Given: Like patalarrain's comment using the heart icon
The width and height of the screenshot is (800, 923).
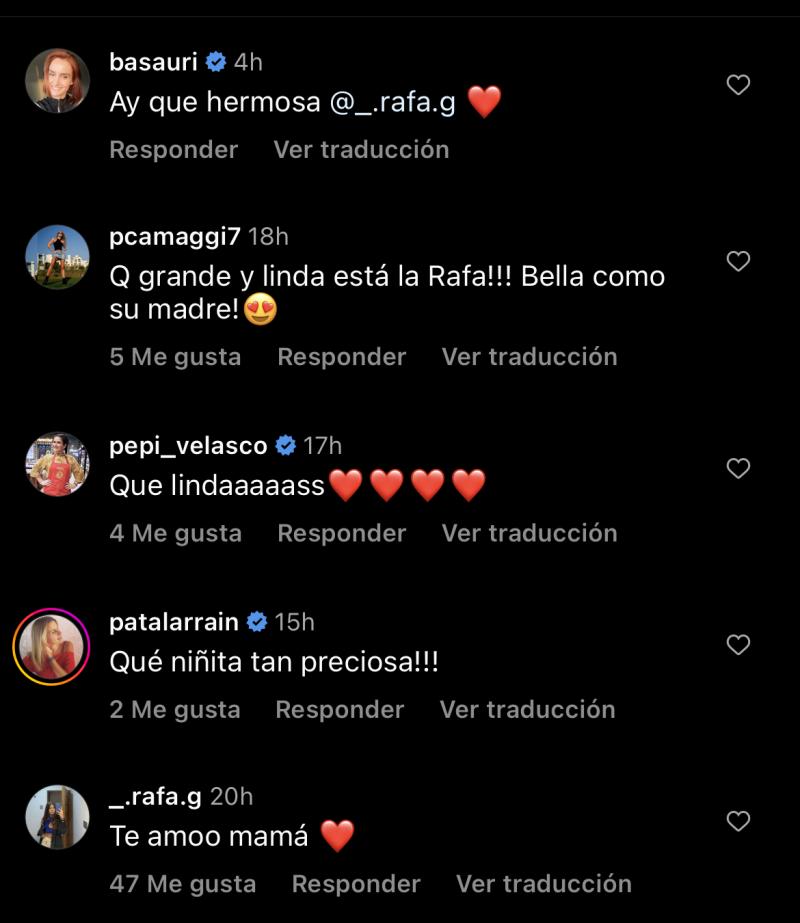Looking at the screenshot, I should [x=738, y=644].
